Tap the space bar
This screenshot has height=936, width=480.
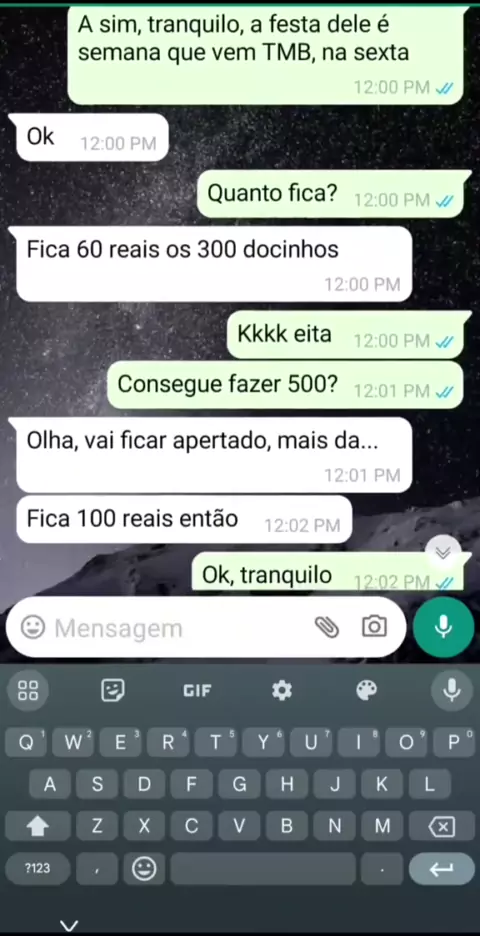pos(263,869)
